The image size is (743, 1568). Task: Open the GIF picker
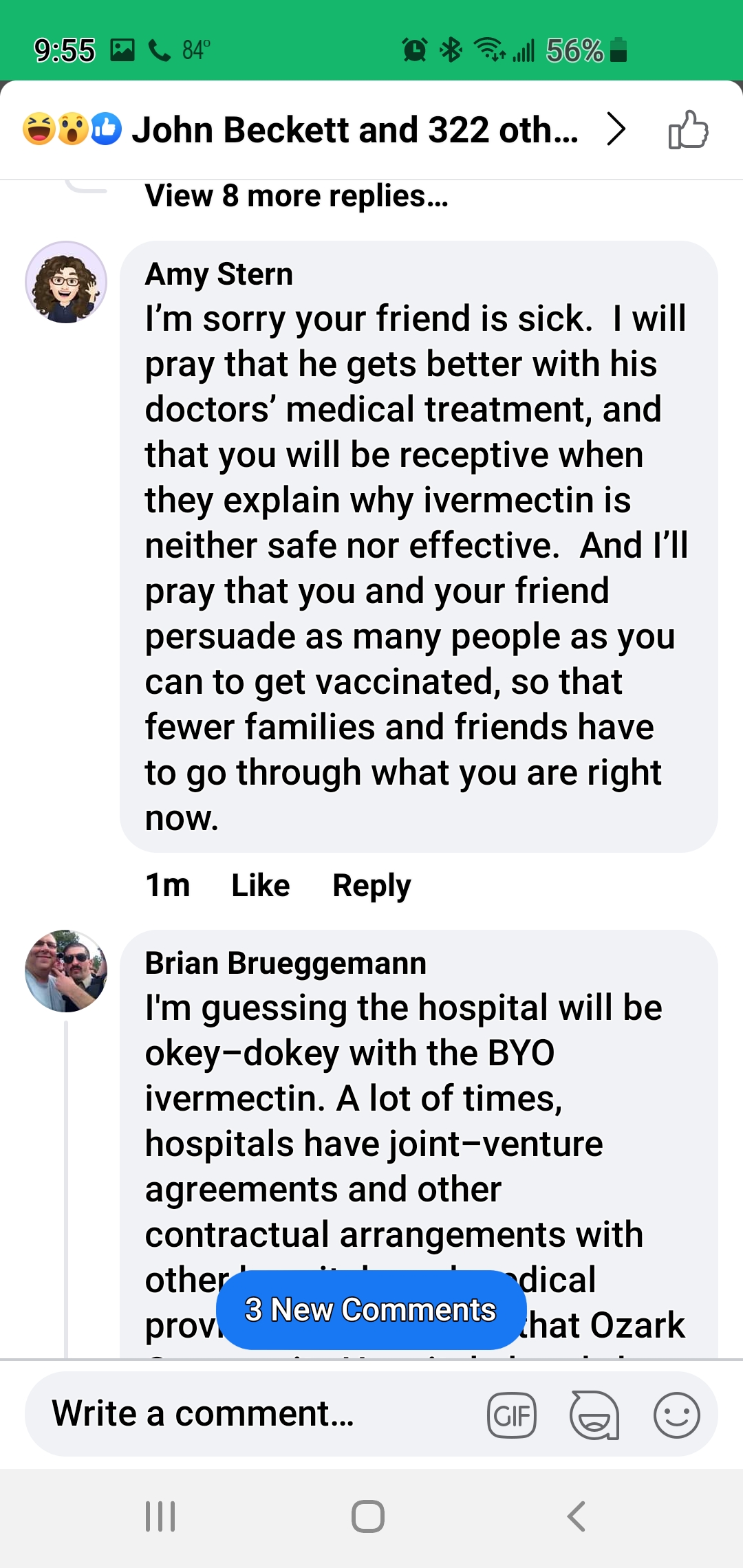(x=512, y=1415)
